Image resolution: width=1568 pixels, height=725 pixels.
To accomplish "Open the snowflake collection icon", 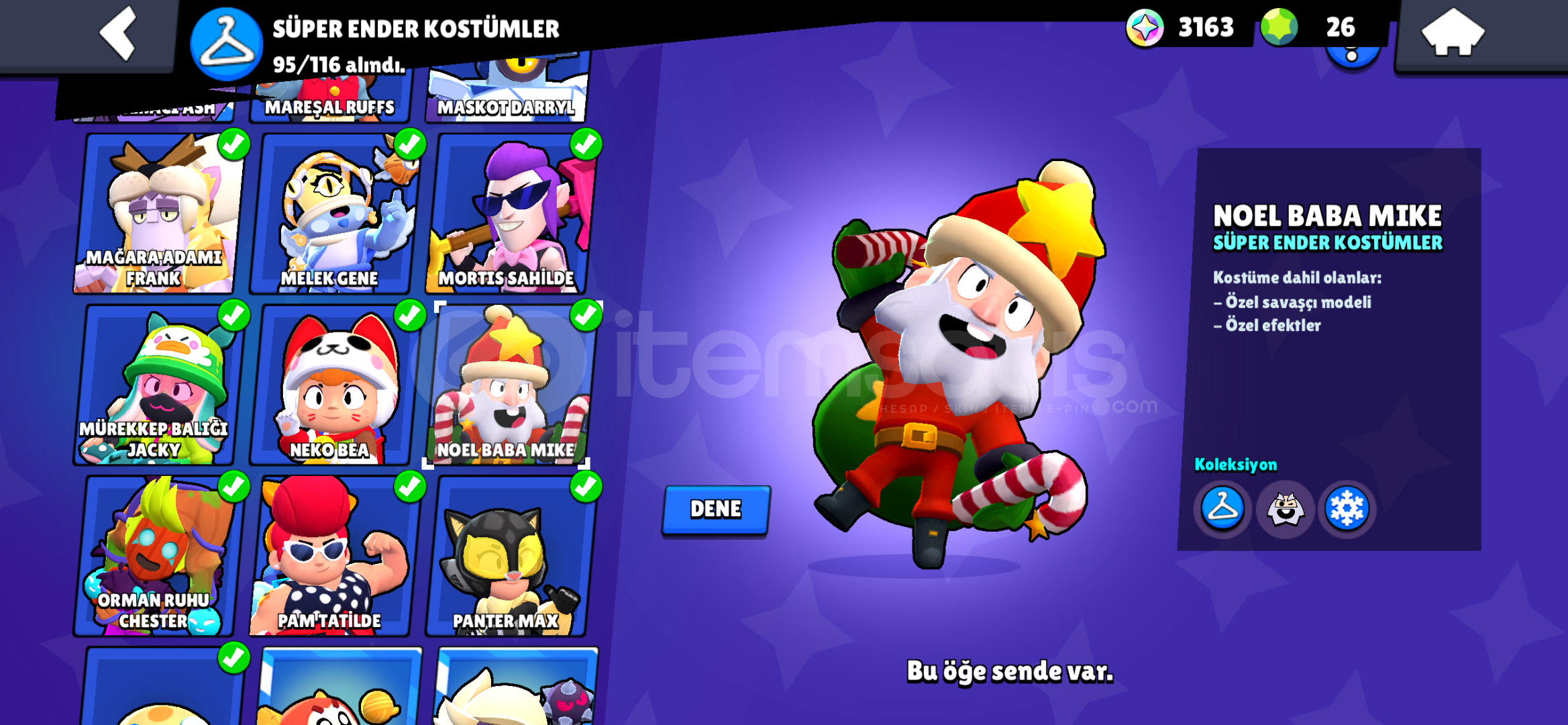I will (1347, 509).
